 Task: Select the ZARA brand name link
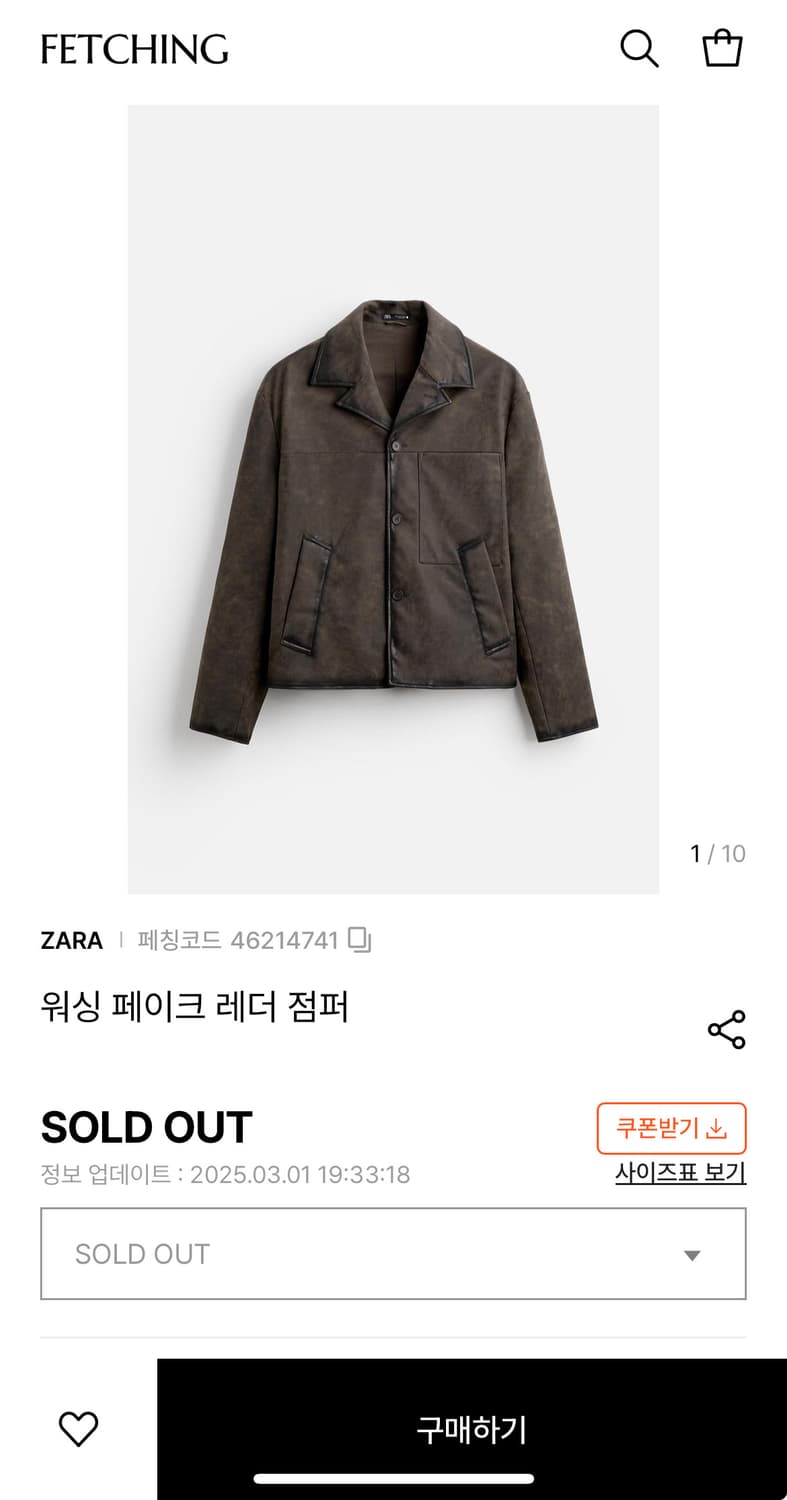tap(71, 939)
